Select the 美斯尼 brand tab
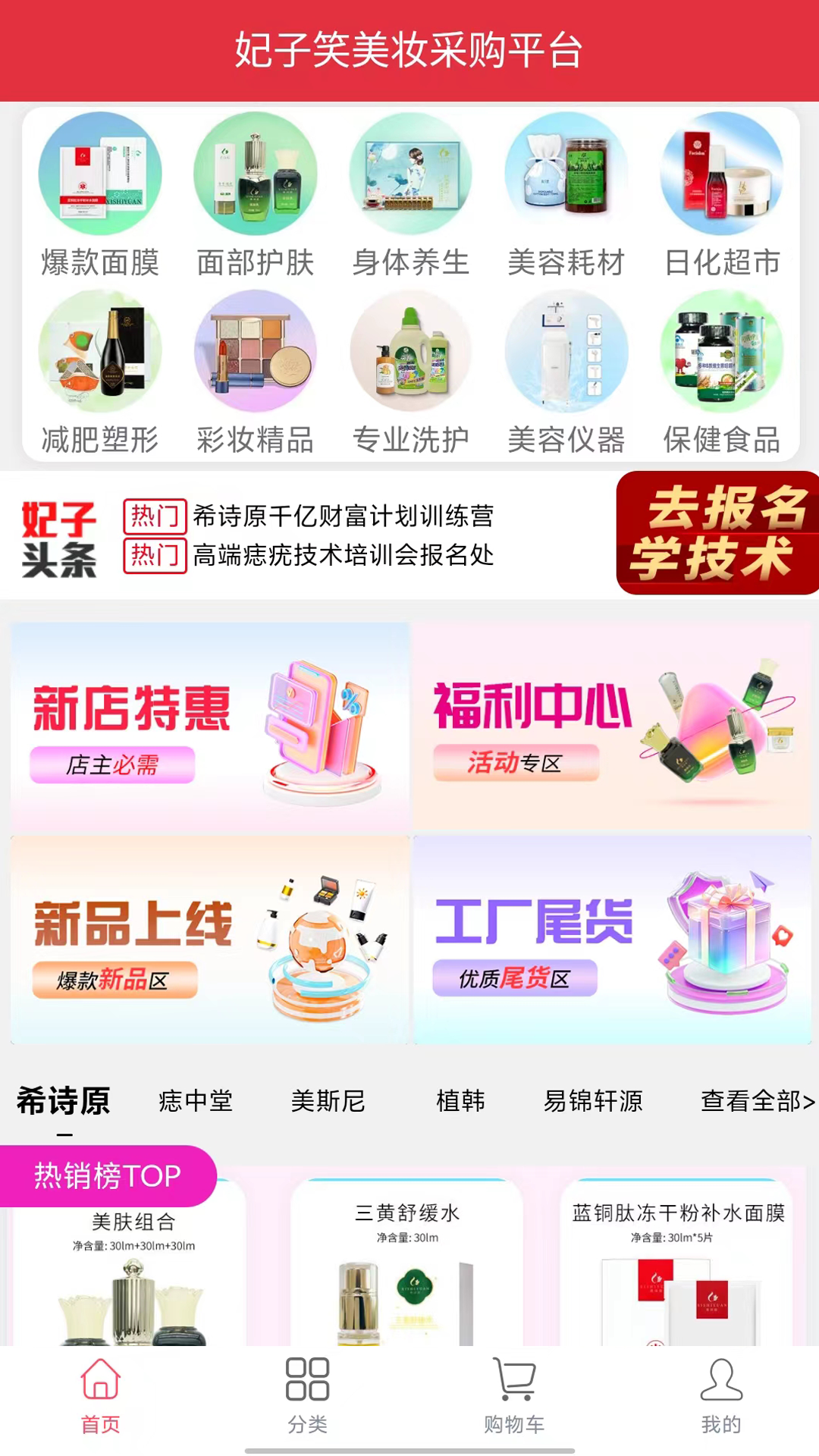The width and height of the screenshot is (819, 1456). tap(326, 1103)
